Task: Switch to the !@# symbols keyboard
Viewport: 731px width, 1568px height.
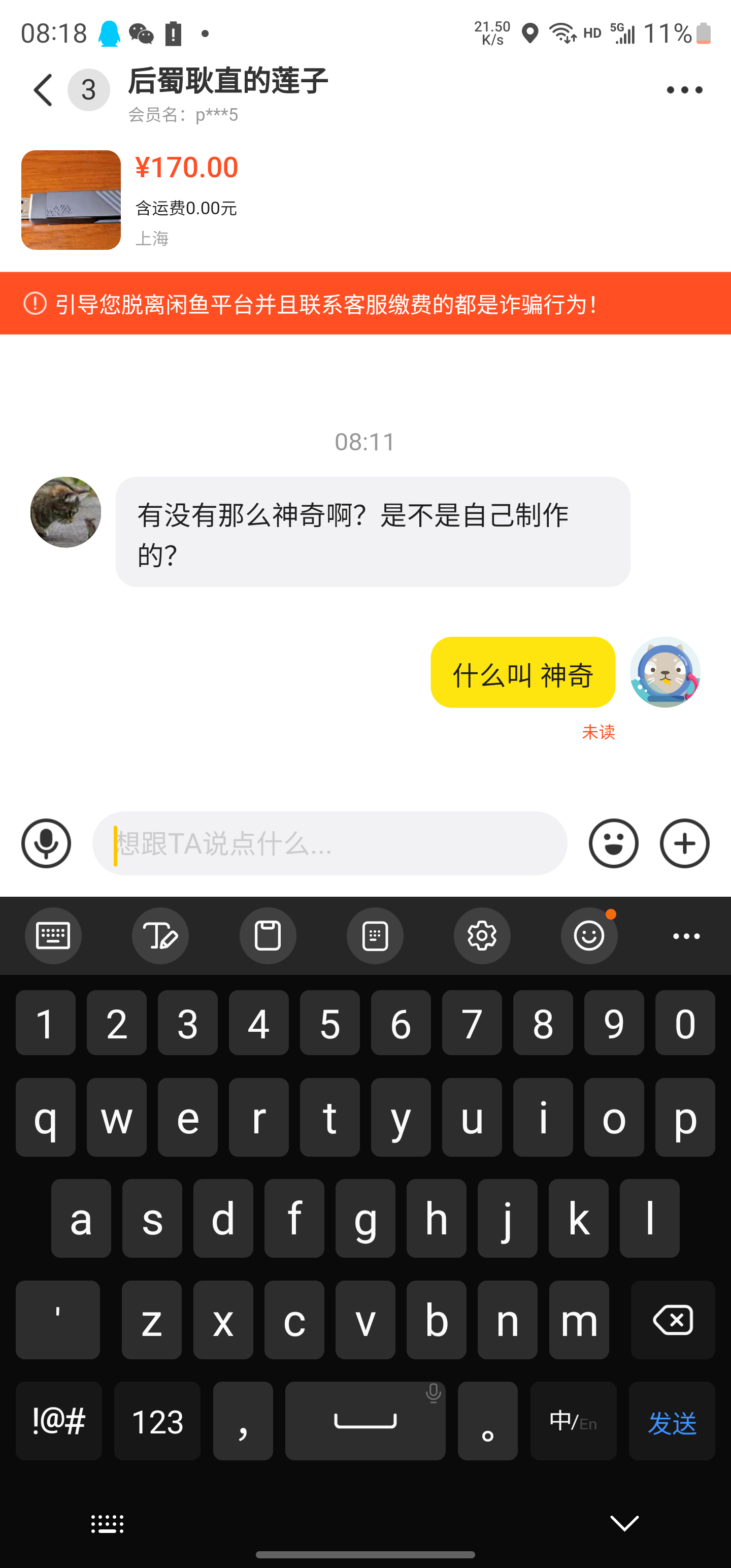Action: tap(58, 1421)
